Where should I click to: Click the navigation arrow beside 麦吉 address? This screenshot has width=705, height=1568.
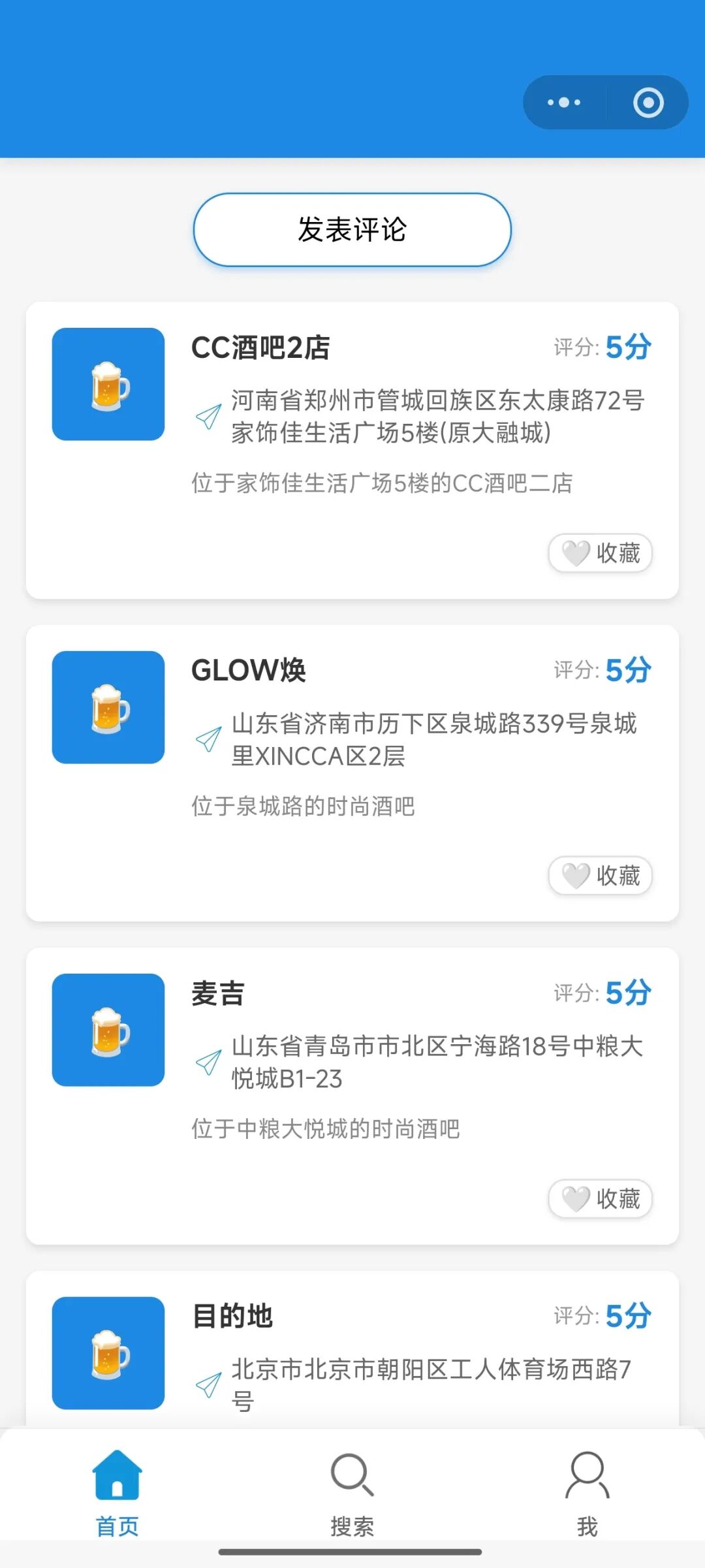208,1061
